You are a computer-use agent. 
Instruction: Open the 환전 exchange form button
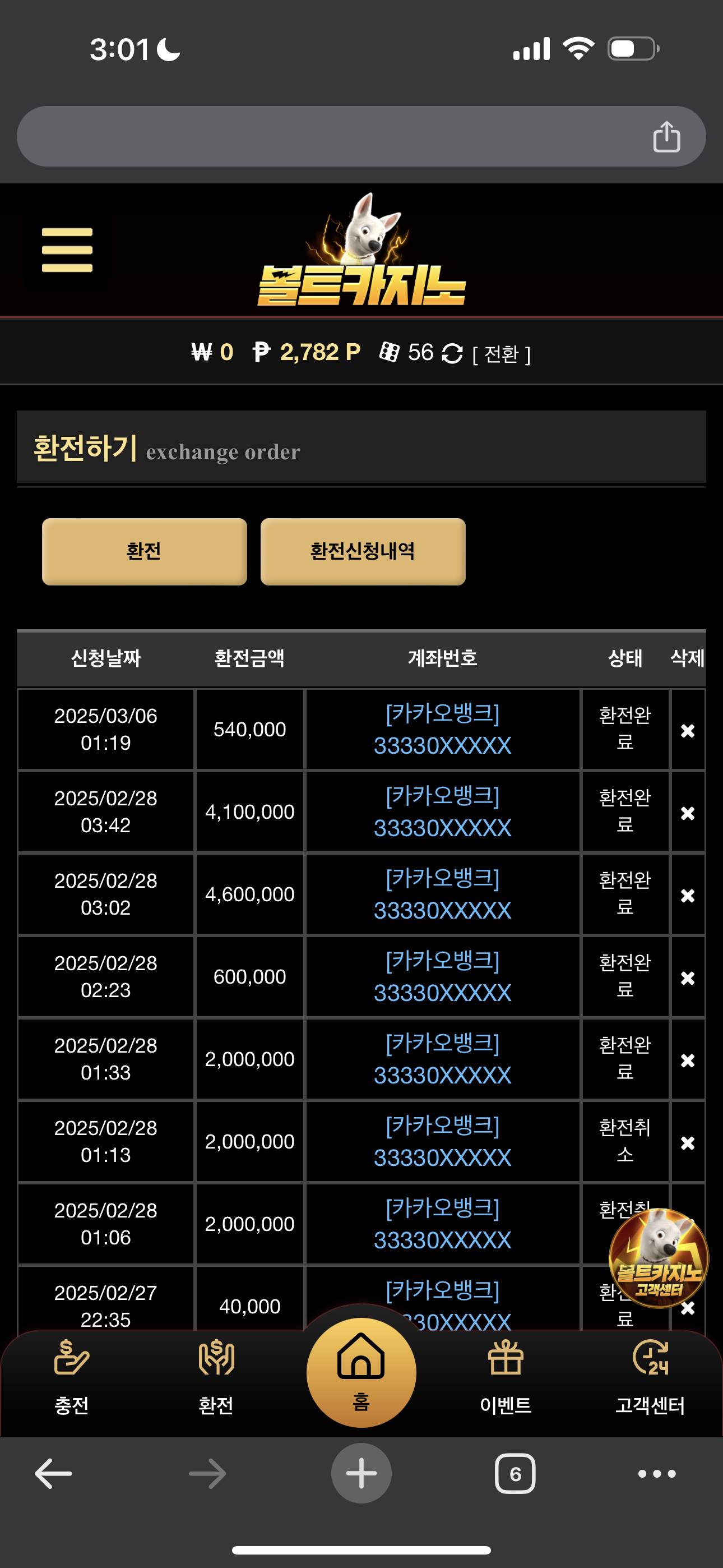[144, 551]
